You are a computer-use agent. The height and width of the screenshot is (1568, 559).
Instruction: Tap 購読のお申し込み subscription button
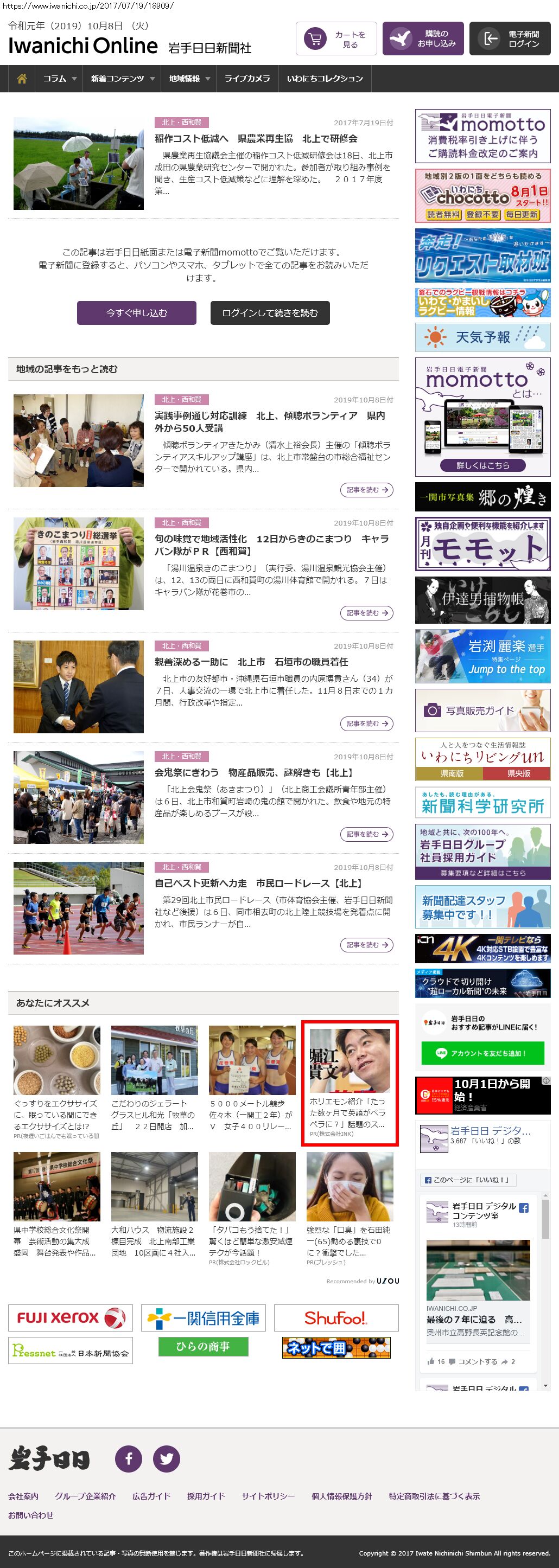(423, 39)
